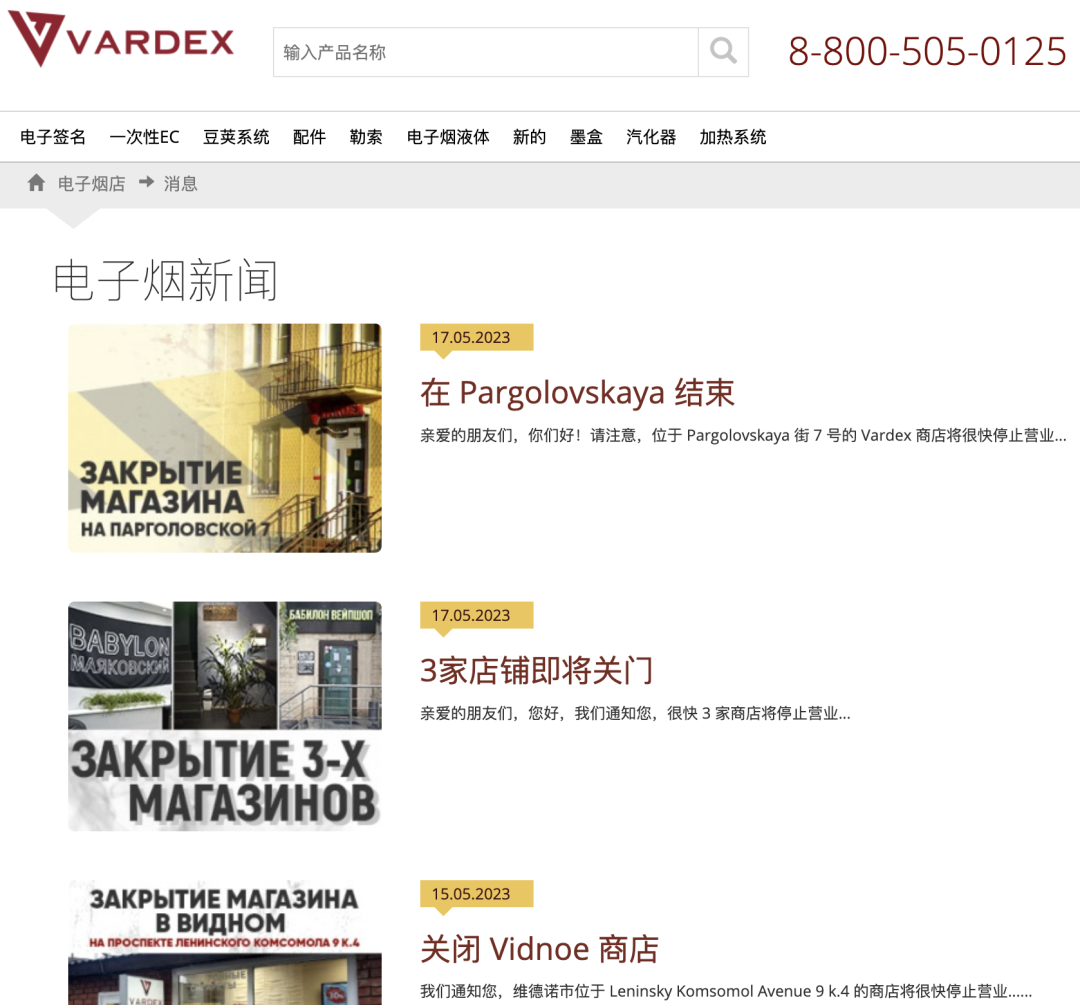The image size is (1080, 1005).
Task: Open the Pargolovskaya store closing image
Action: pos(224,438)
